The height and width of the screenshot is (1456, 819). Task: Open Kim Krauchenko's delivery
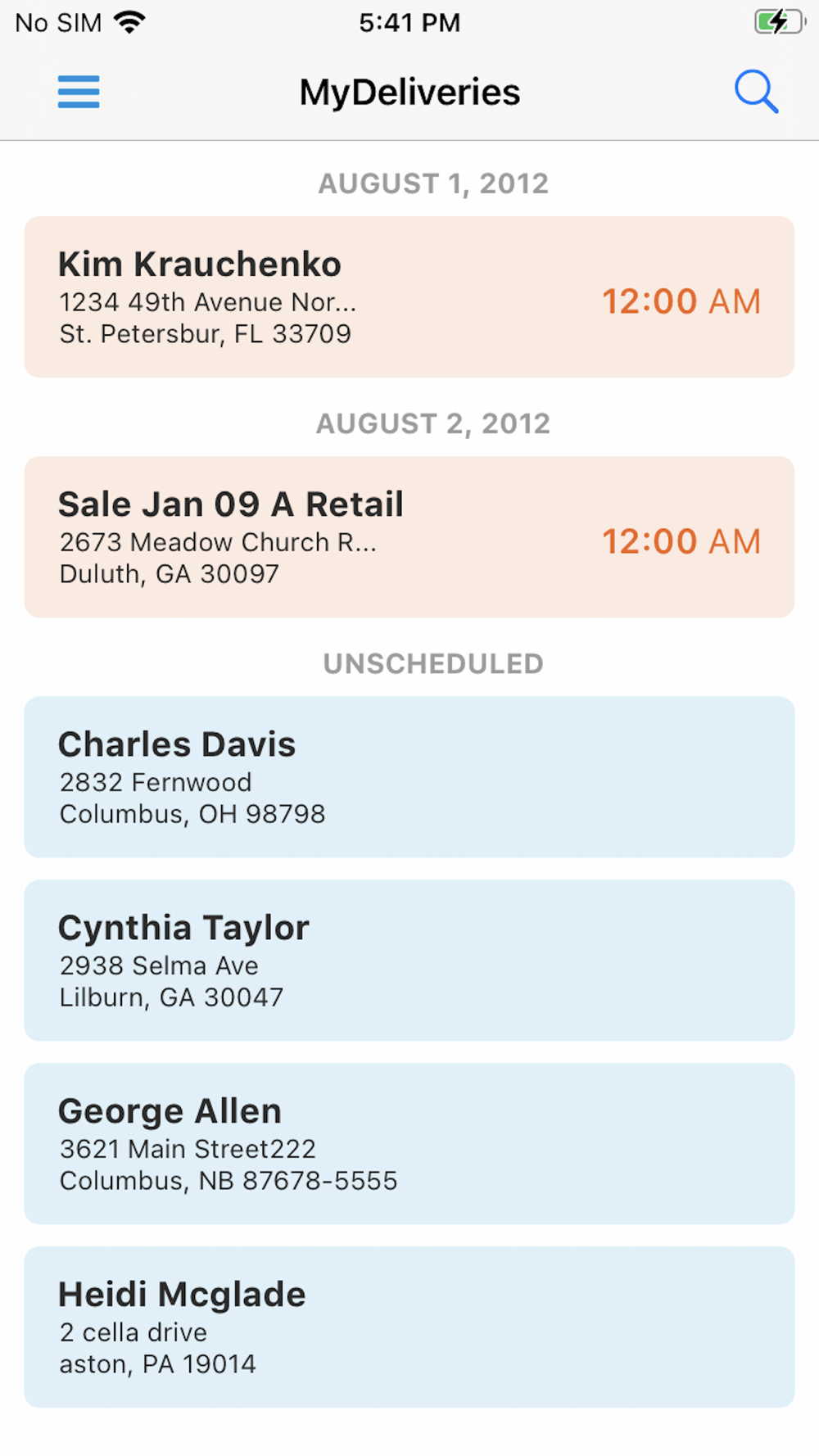point(409,297)
